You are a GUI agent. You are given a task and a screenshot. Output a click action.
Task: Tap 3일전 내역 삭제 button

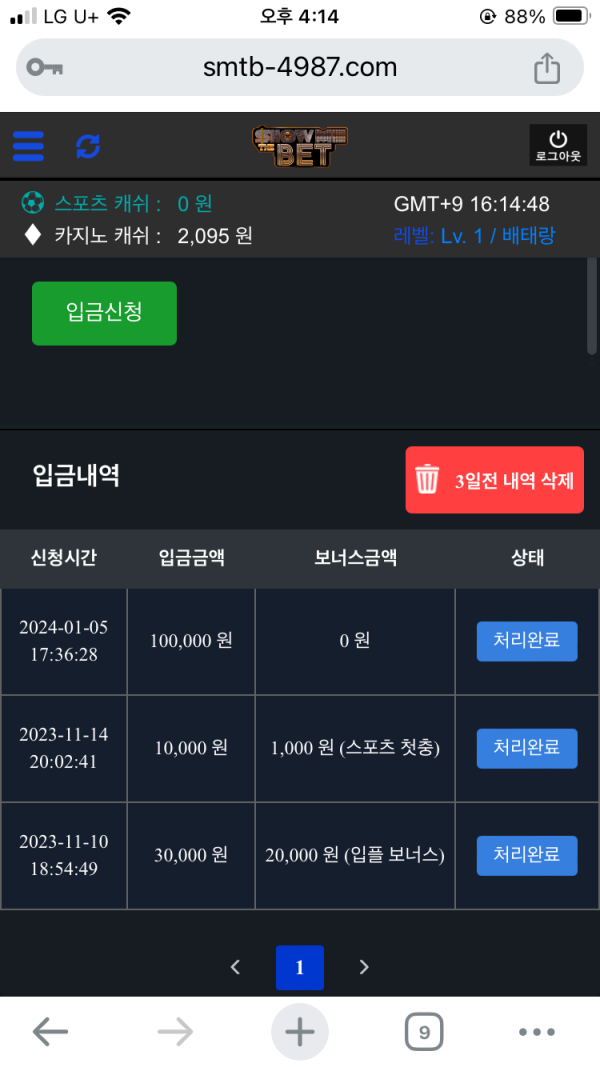[x=494, y=480]
